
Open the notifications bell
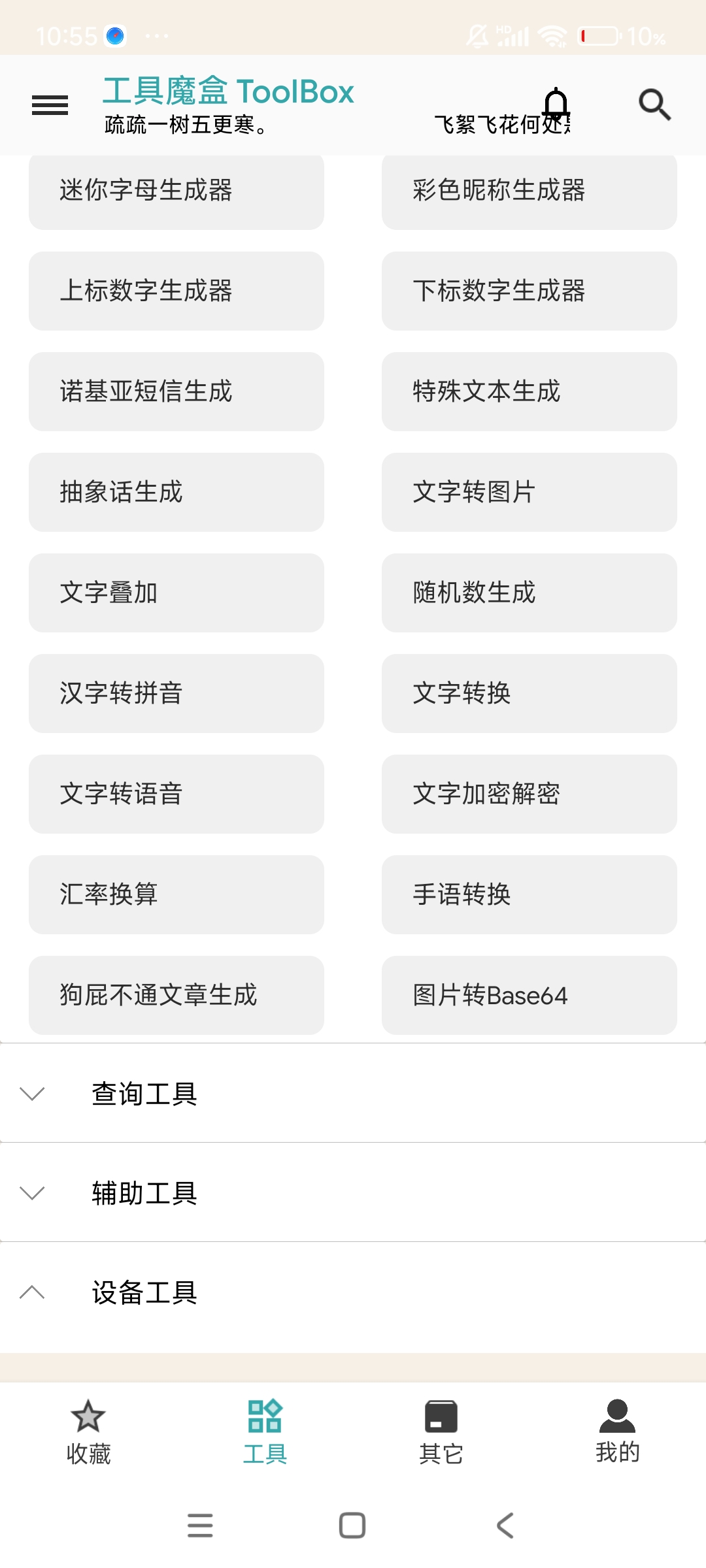(556, 105)
